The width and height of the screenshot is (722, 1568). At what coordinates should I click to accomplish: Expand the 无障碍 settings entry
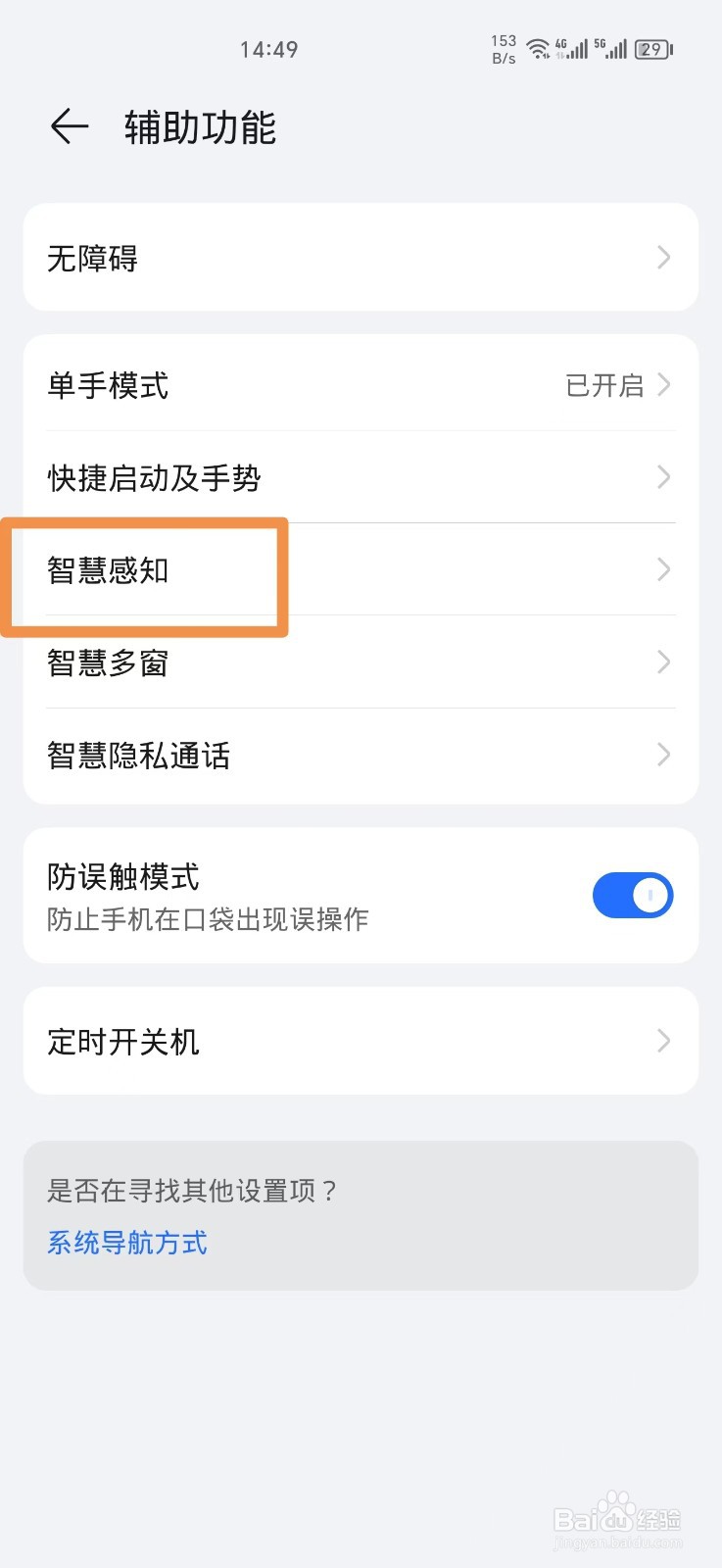pos(361,257)
